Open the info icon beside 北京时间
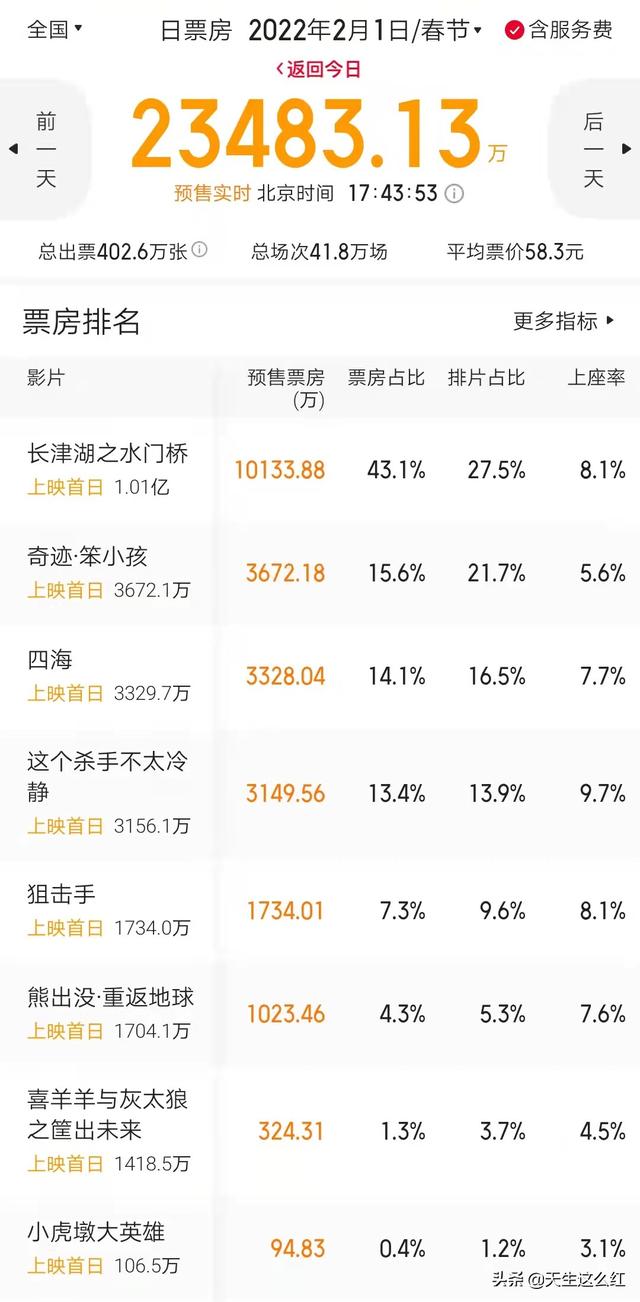Image resolution: width=640 pixels, height=1302 pixels. coord(453,193)
